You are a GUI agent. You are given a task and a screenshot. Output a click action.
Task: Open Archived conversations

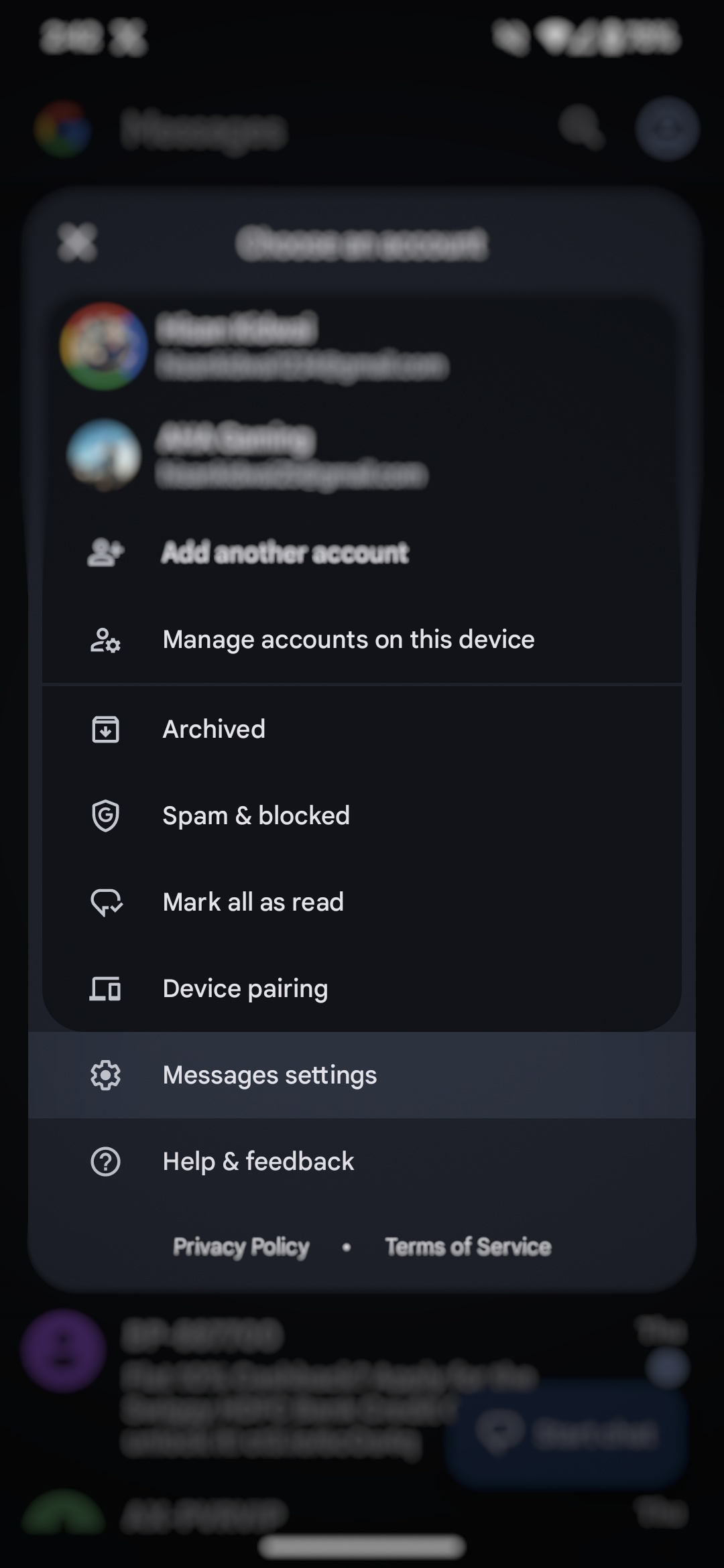click(x=214, y=729)
